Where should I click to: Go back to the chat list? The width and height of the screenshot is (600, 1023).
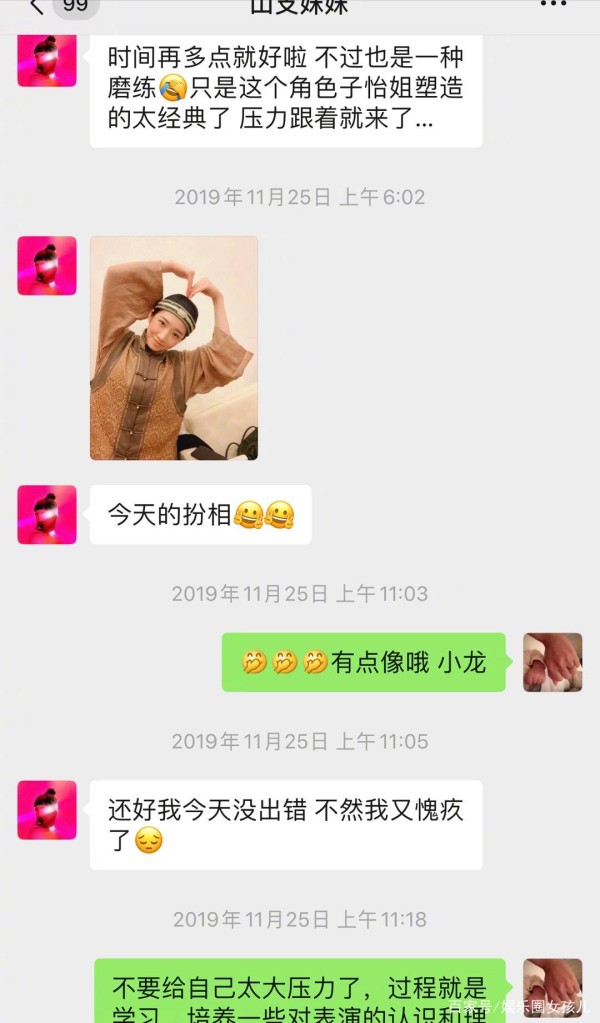click(x=38, y=7)
